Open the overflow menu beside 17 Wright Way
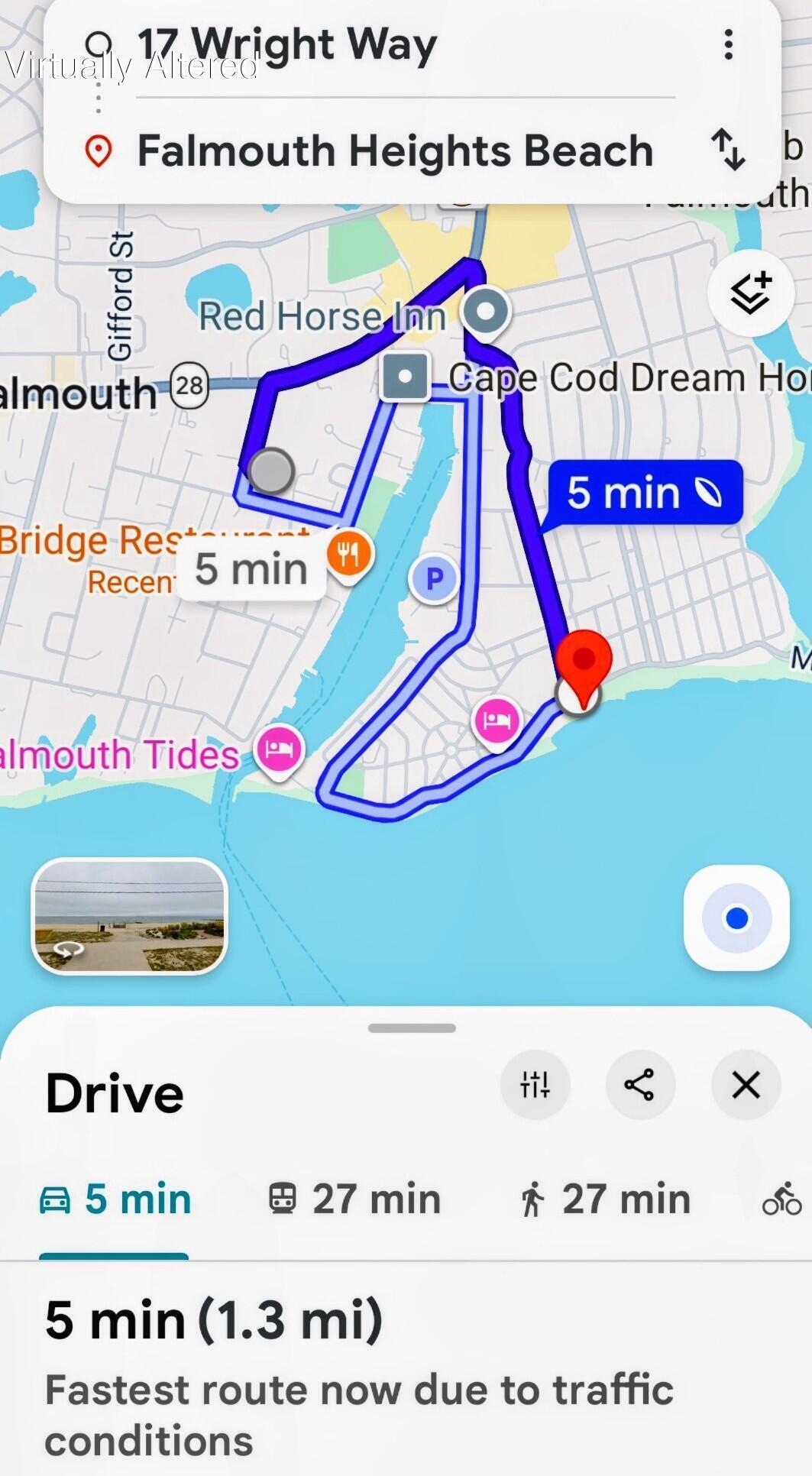Viewport: 812px width, 1476px height. point(729,44)
